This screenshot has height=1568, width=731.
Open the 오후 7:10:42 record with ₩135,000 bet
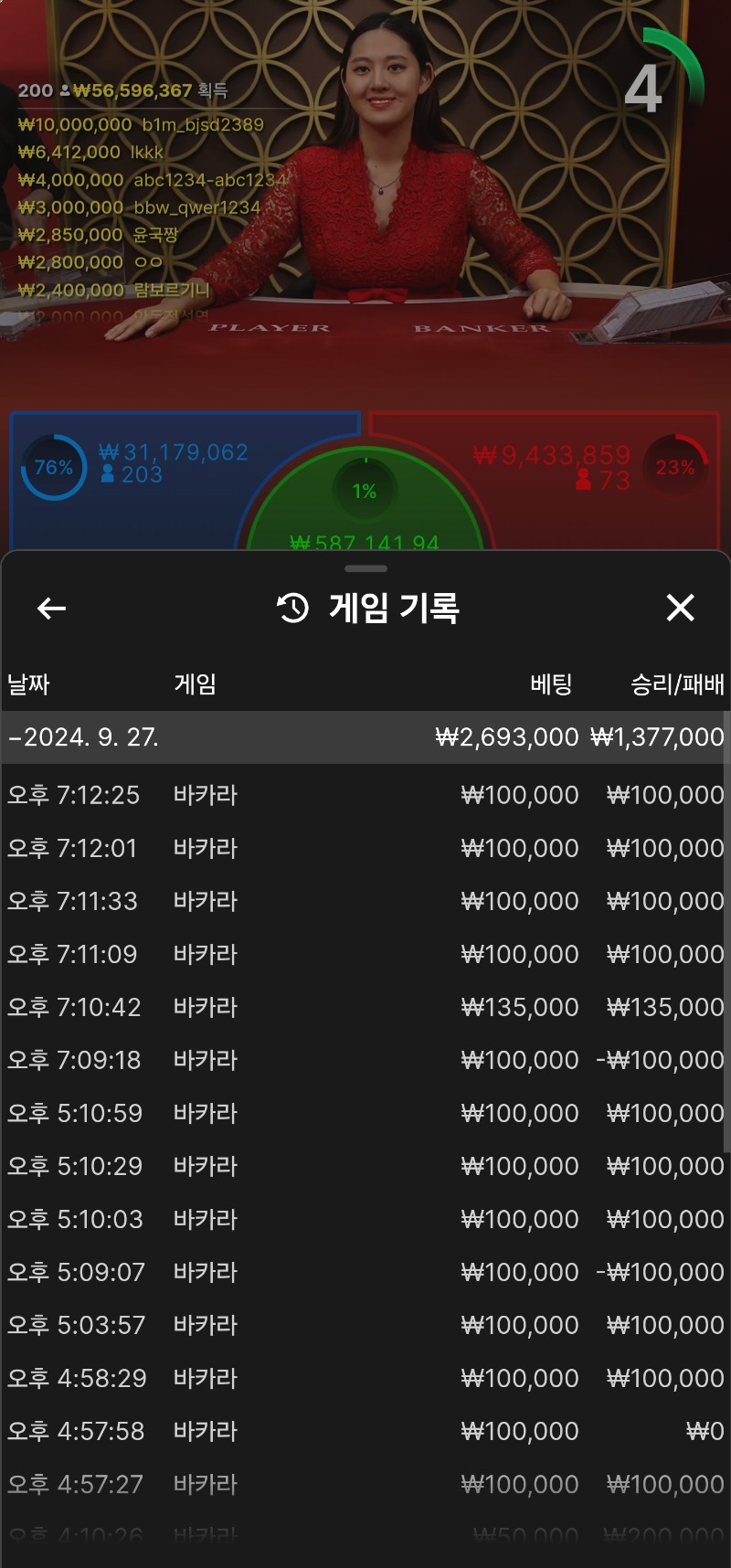click(365, 1007)
